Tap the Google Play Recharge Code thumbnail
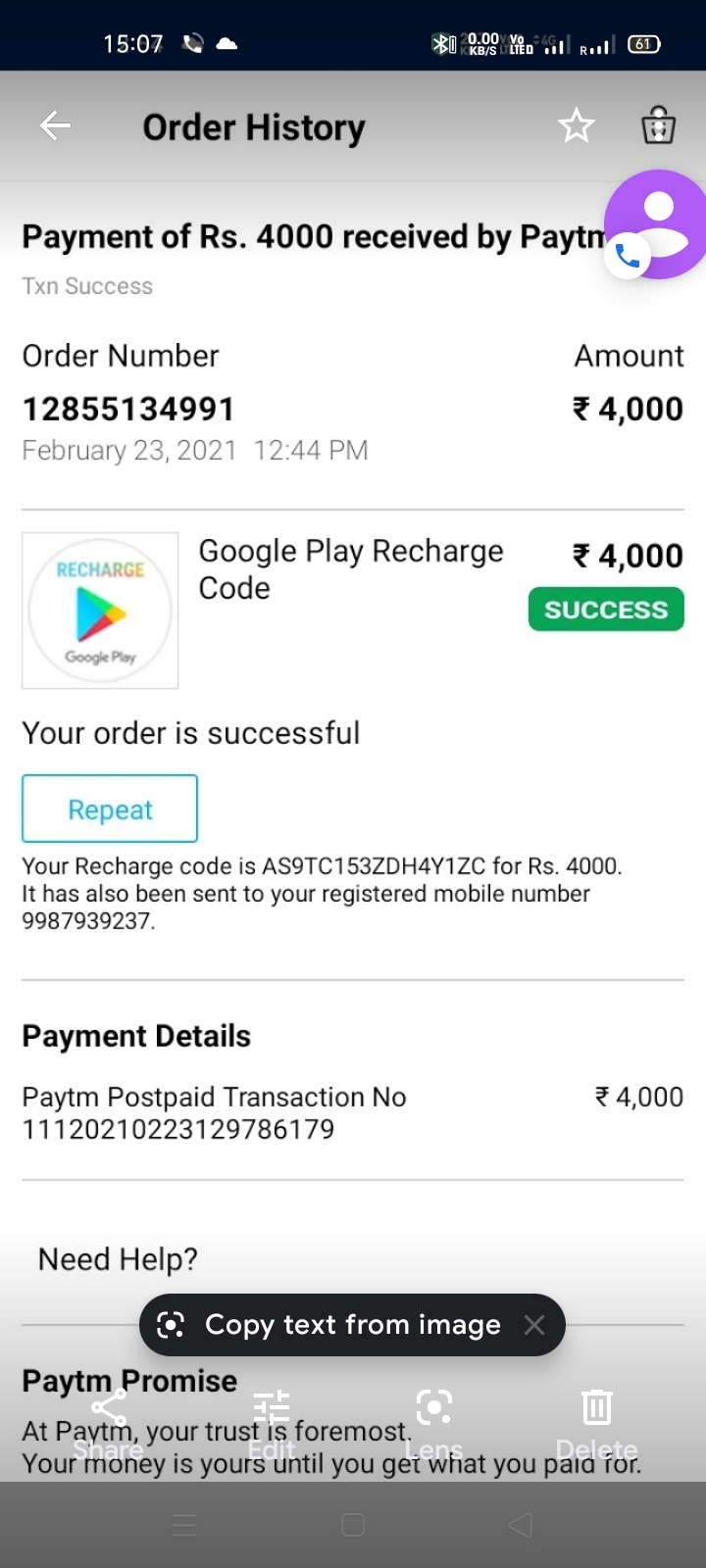 point(99,610)
